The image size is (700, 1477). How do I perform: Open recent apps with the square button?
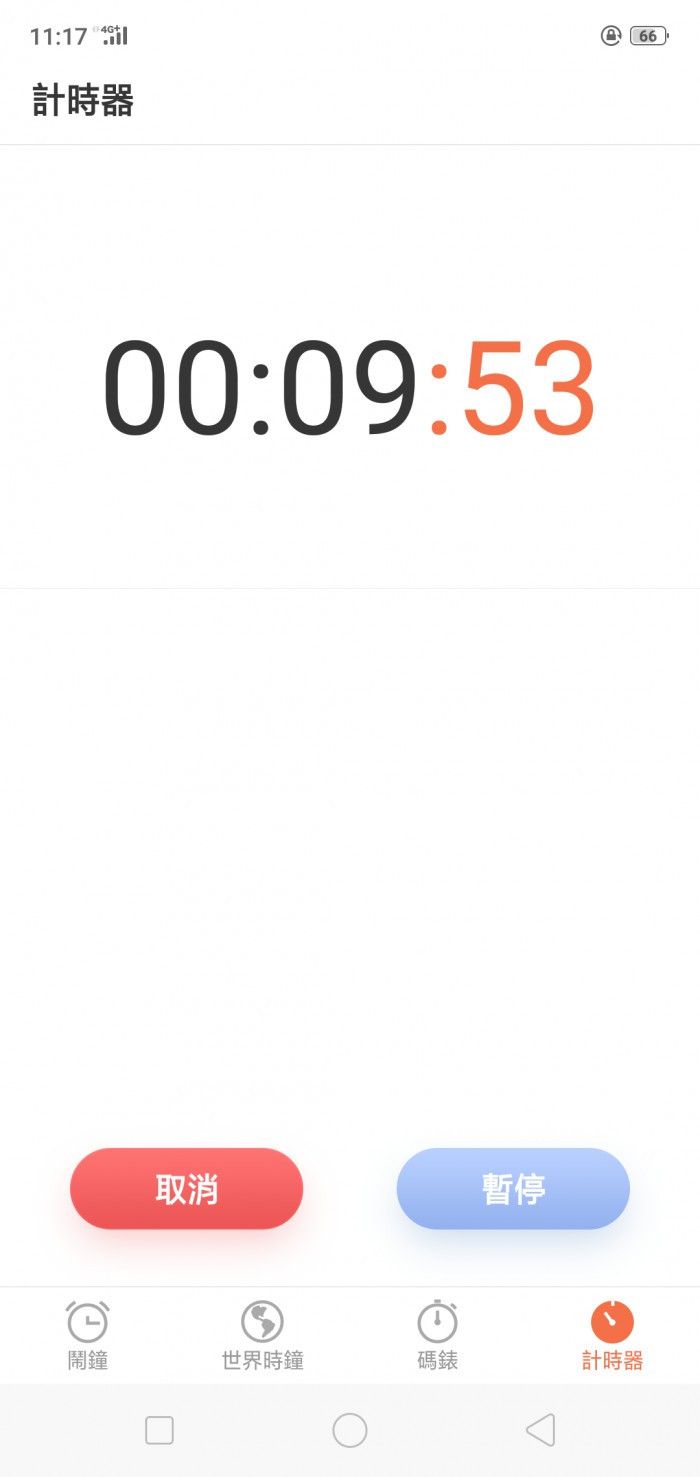tap(160, 1430)
